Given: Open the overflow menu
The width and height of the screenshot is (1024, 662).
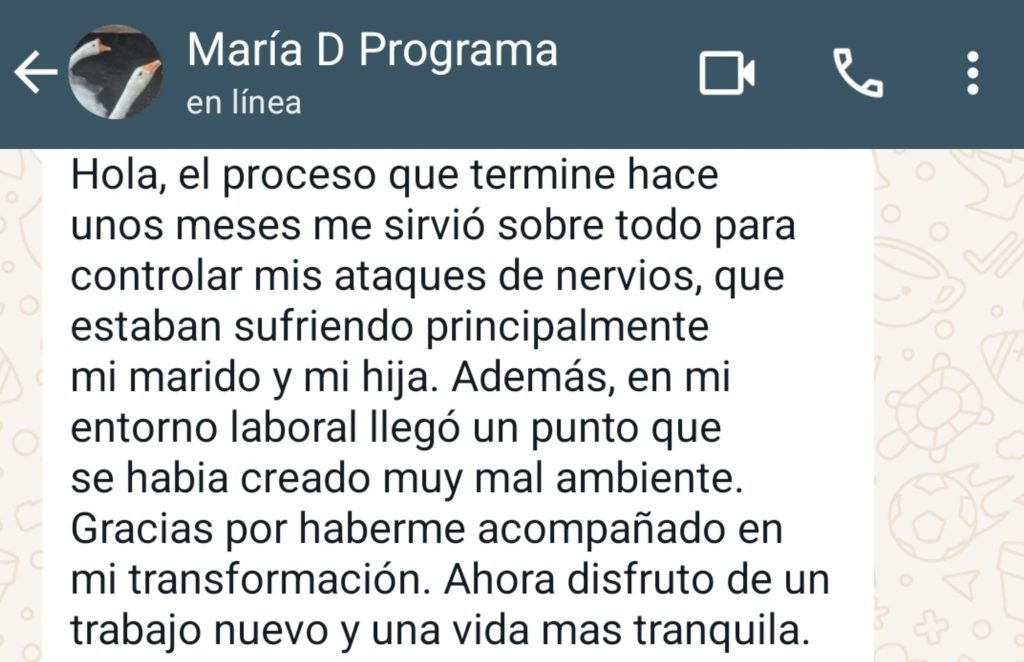Looking at the screenshot, I should pyautogui.click(x=972, y=74).
